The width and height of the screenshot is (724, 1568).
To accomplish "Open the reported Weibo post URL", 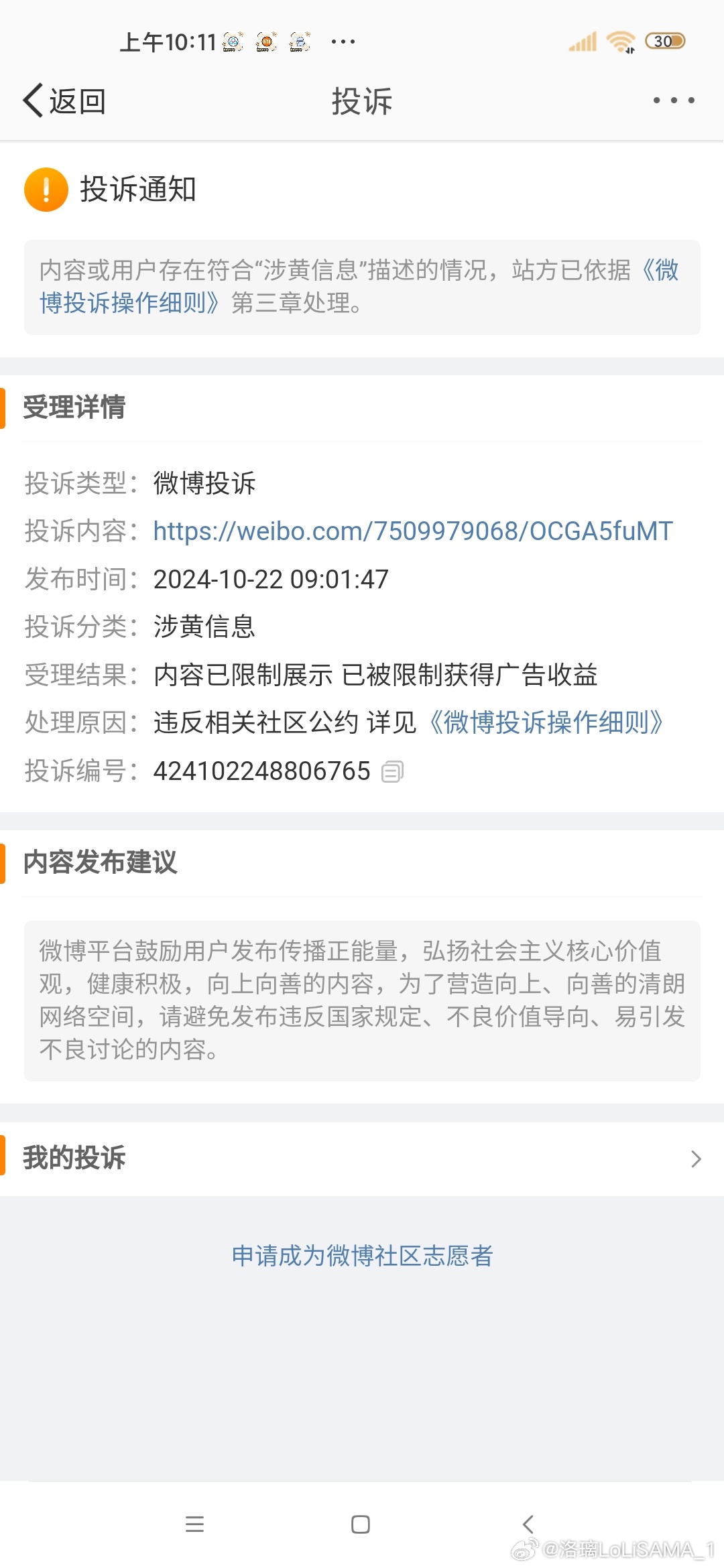I will (413, 531).
